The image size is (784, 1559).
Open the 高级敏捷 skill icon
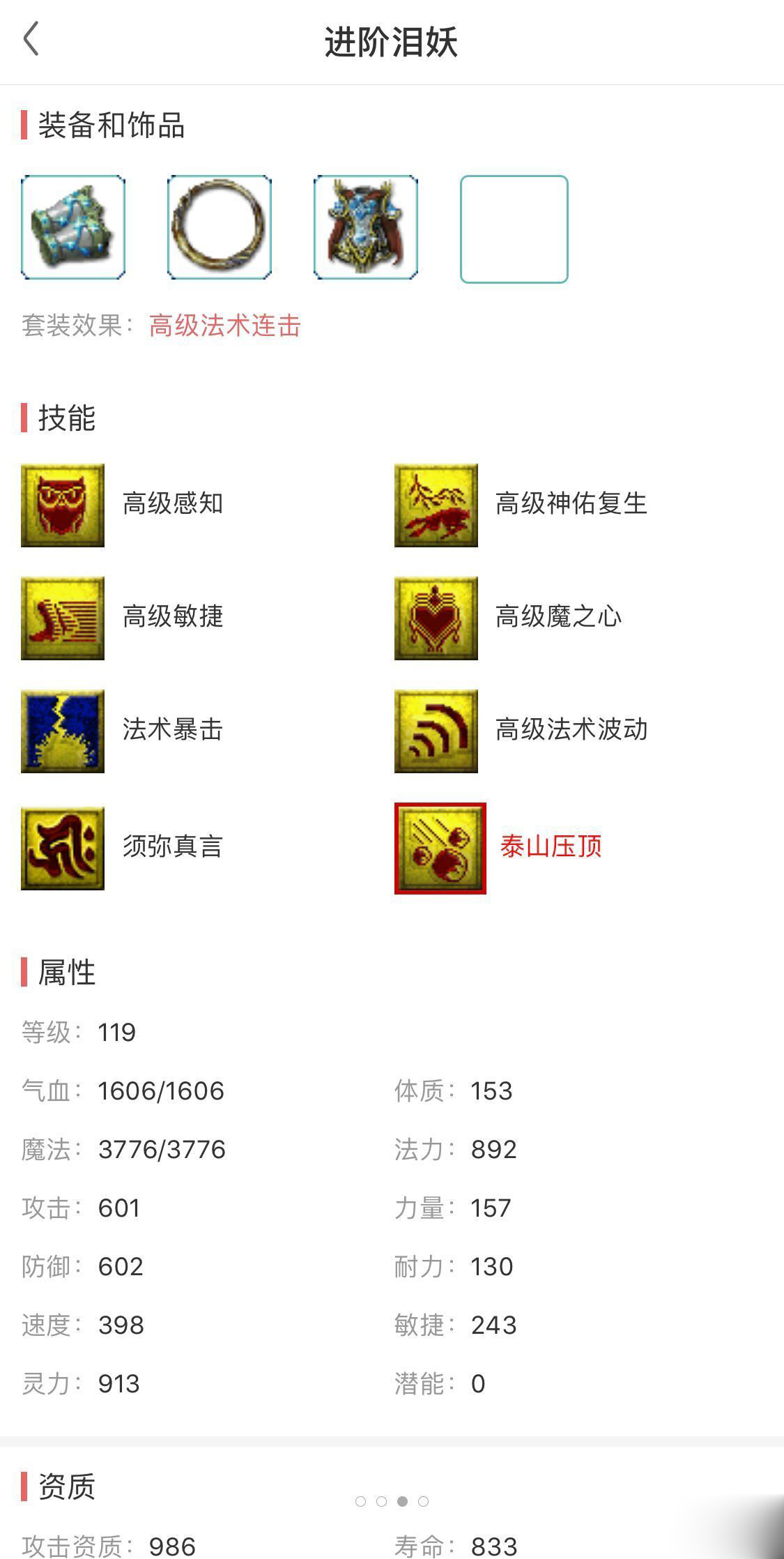pos(63,618)
